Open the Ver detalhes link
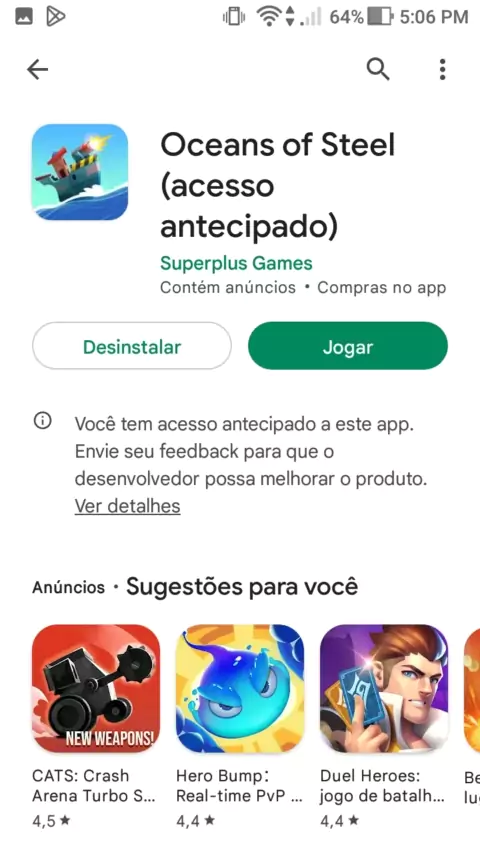480x854 pixels. (x=127, y=506)
